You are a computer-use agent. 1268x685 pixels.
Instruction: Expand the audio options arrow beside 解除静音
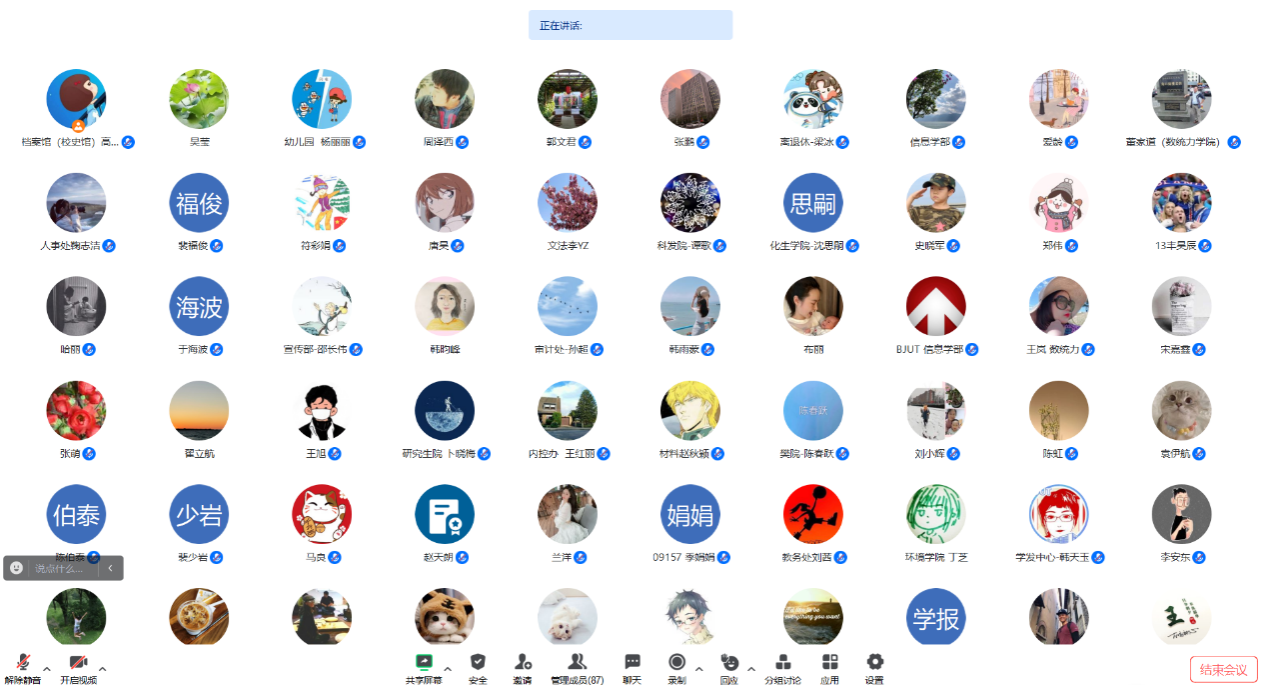[46, 667]
